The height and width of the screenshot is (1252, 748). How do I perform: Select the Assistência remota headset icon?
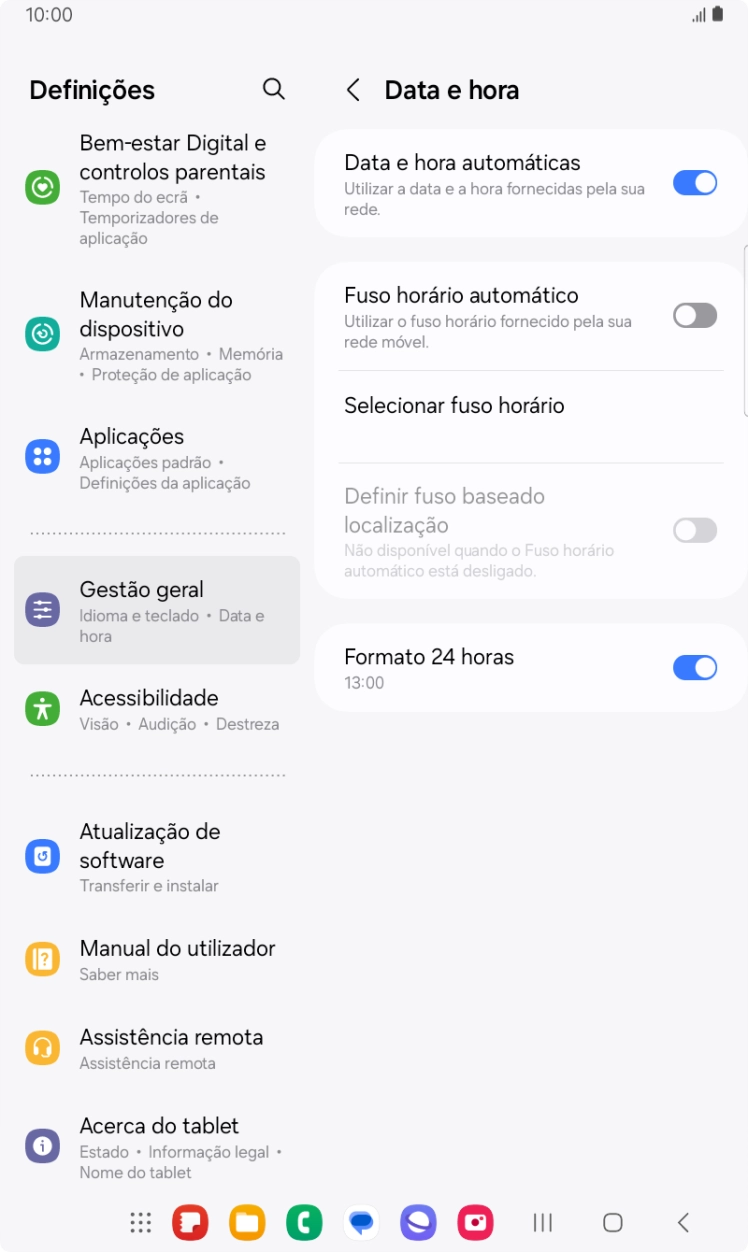pos(42,1047)
